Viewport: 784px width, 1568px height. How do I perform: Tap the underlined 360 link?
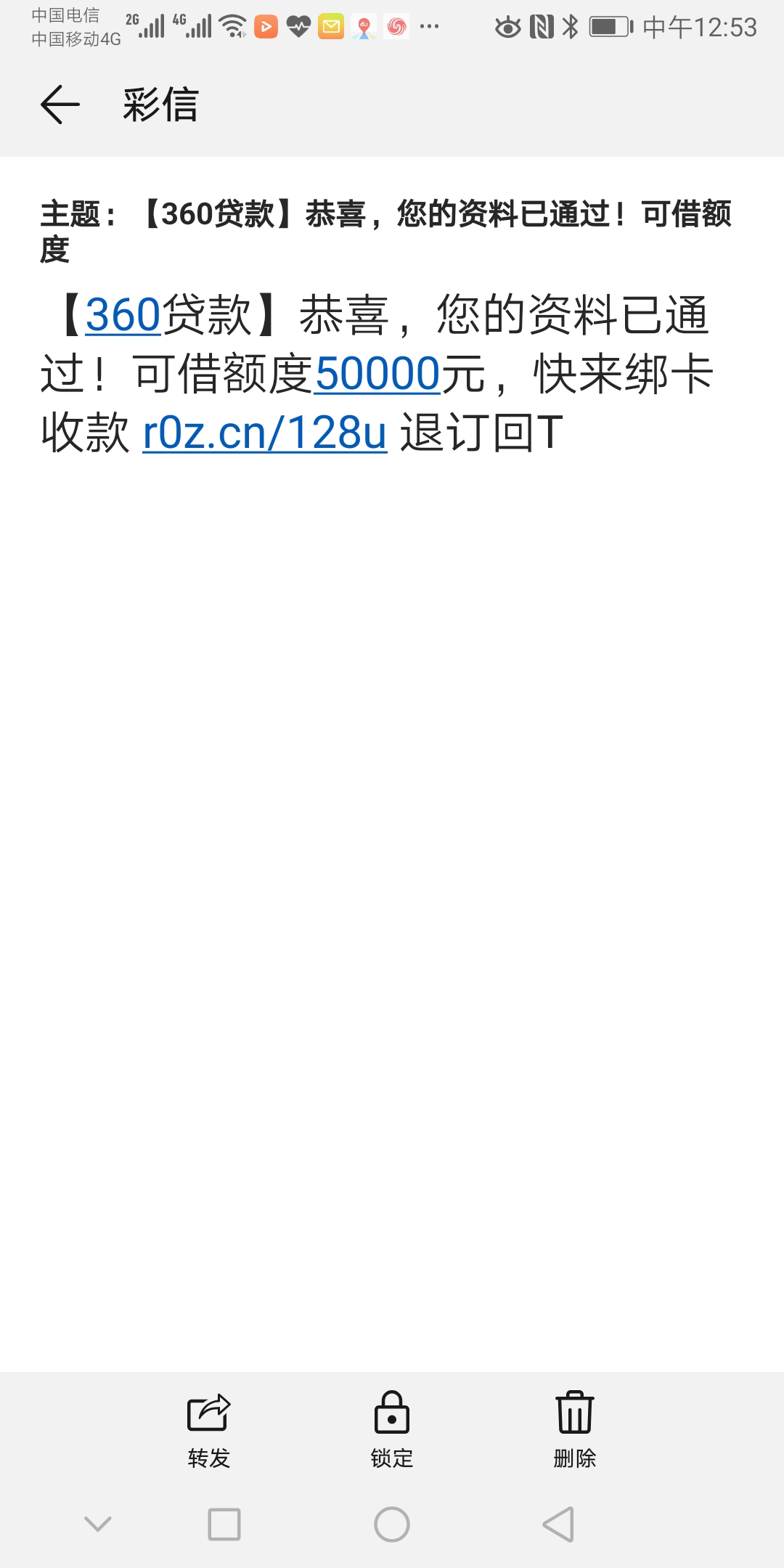(x=123, y=316)
